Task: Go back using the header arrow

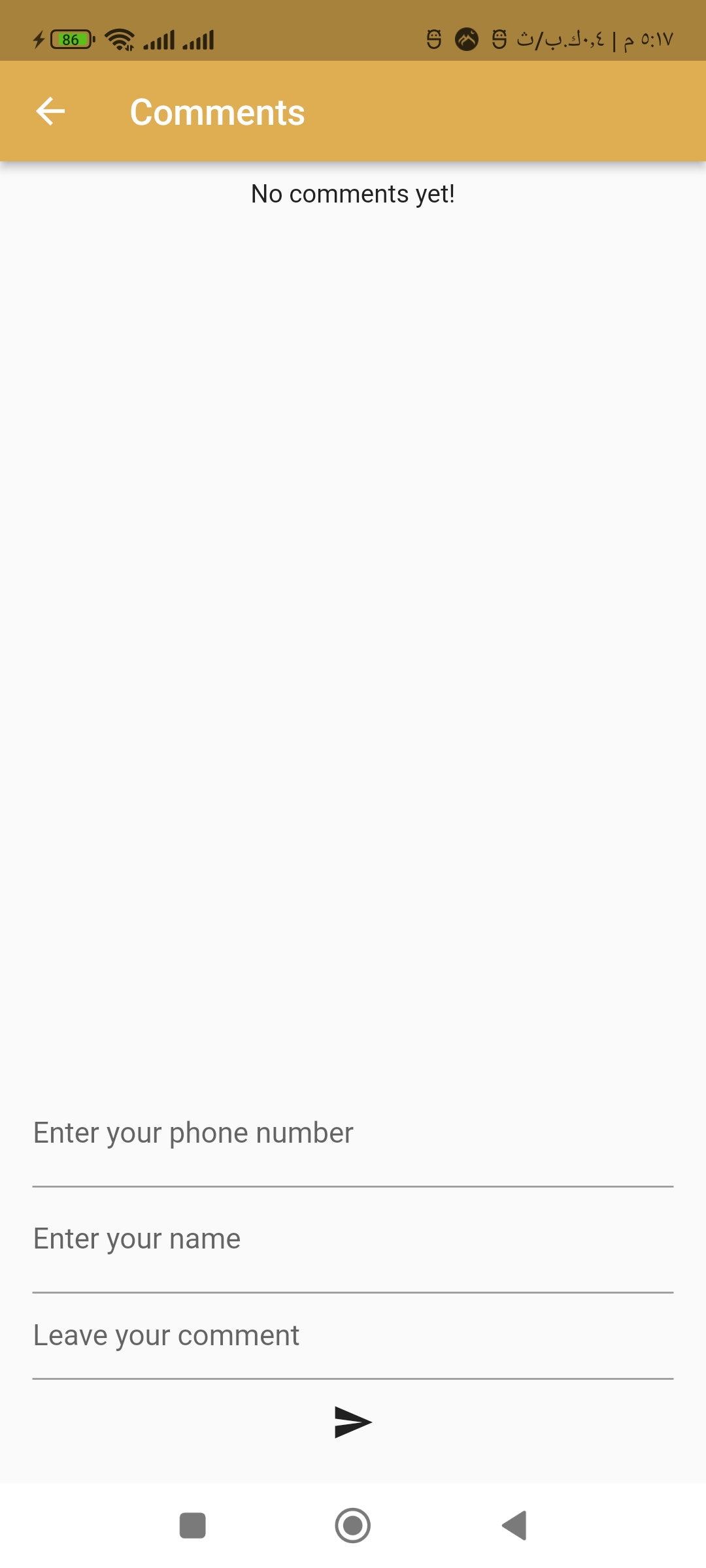Action: coord(50,112)
